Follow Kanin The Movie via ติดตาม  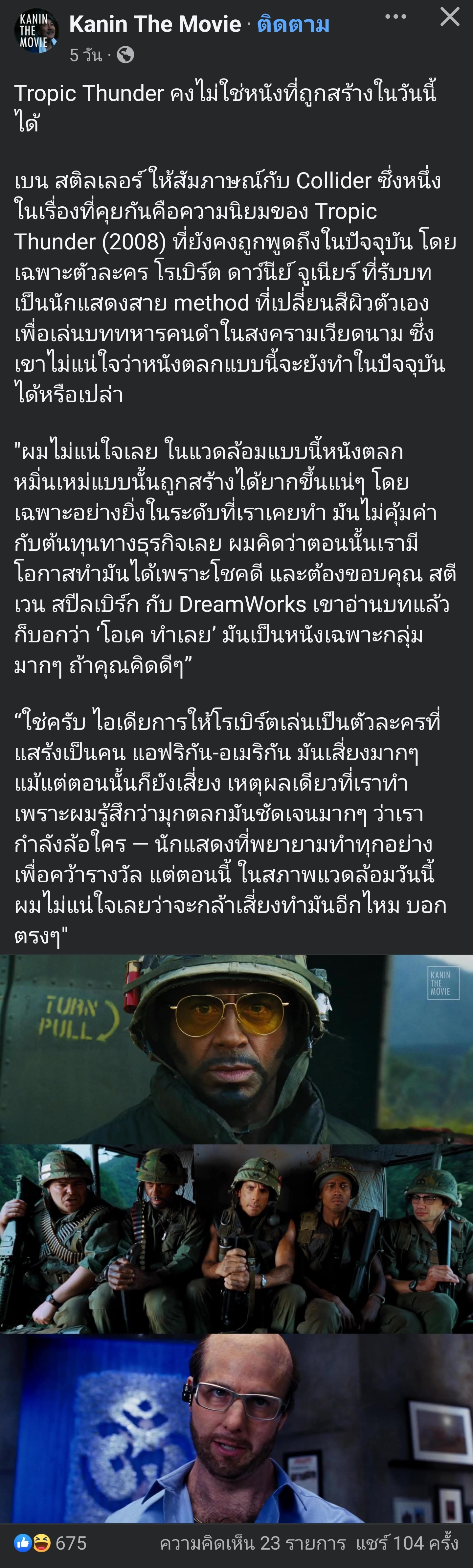(293, 24)
